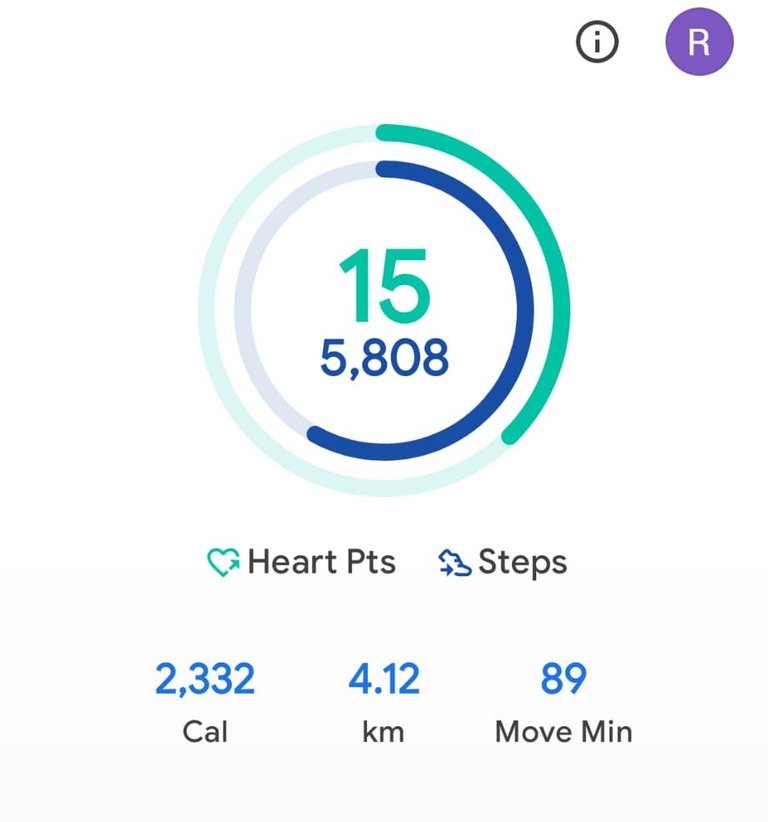
Task: Open the info icon about activity goals
Action: click(x=598, y=43)
